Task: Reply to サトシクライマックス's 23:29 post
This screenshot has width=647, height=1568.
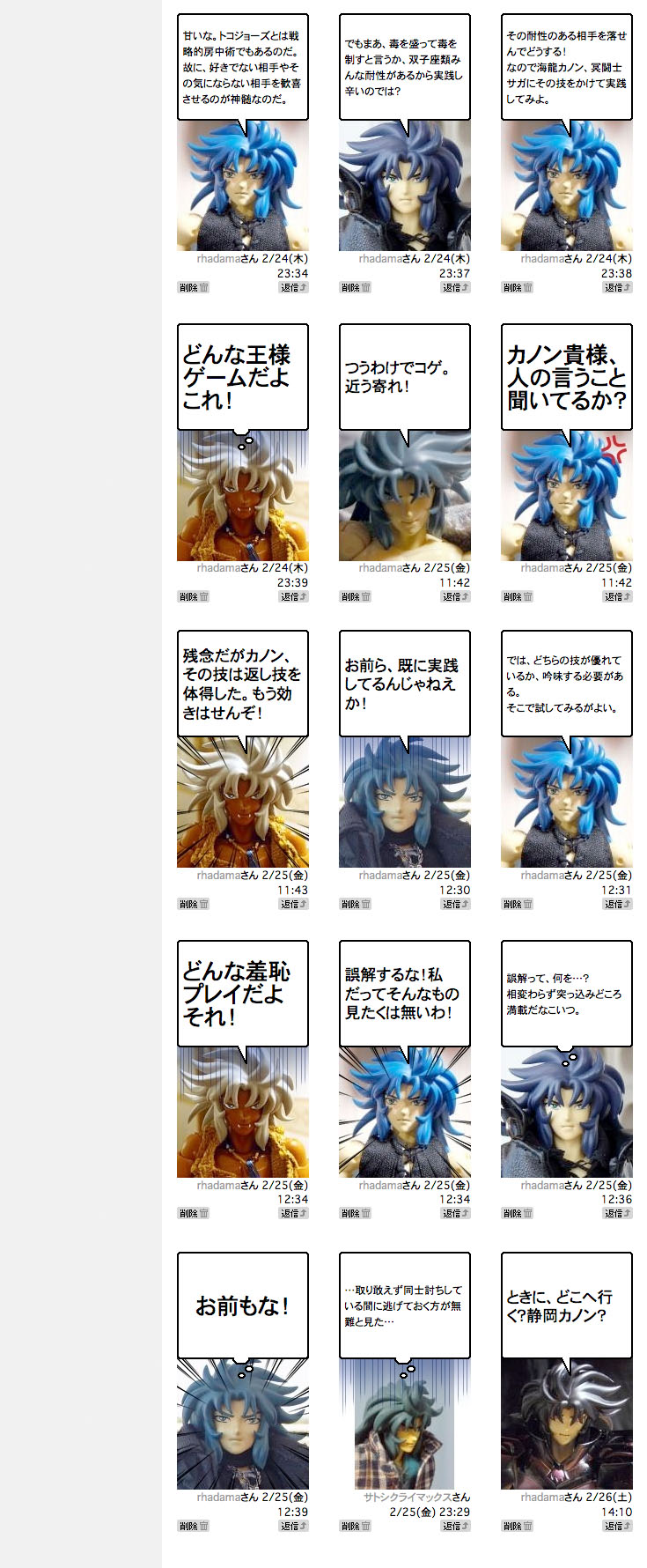Action: [x=455, y=1527]
